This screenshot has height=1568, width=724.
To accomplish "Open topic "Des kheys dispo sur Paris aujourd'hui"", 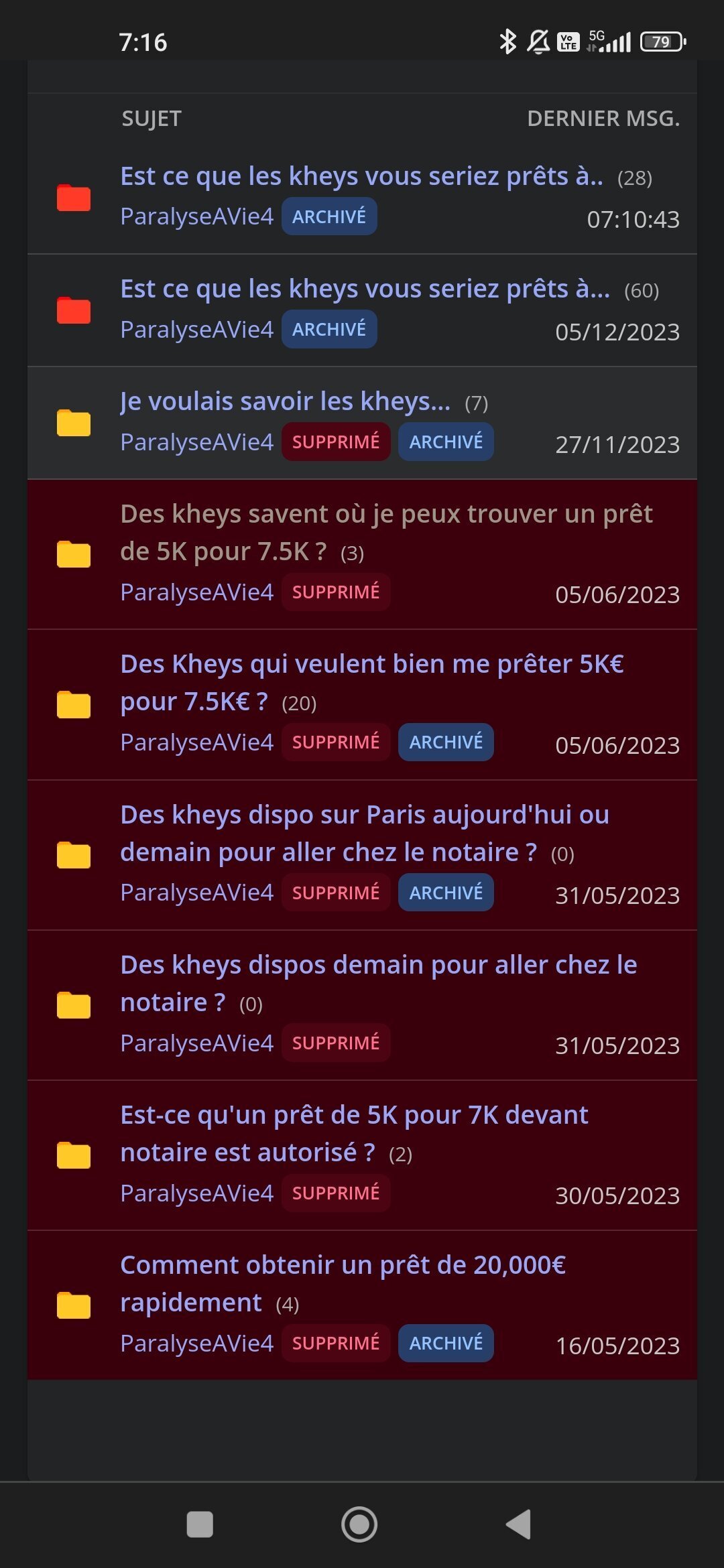I will 365,832.
